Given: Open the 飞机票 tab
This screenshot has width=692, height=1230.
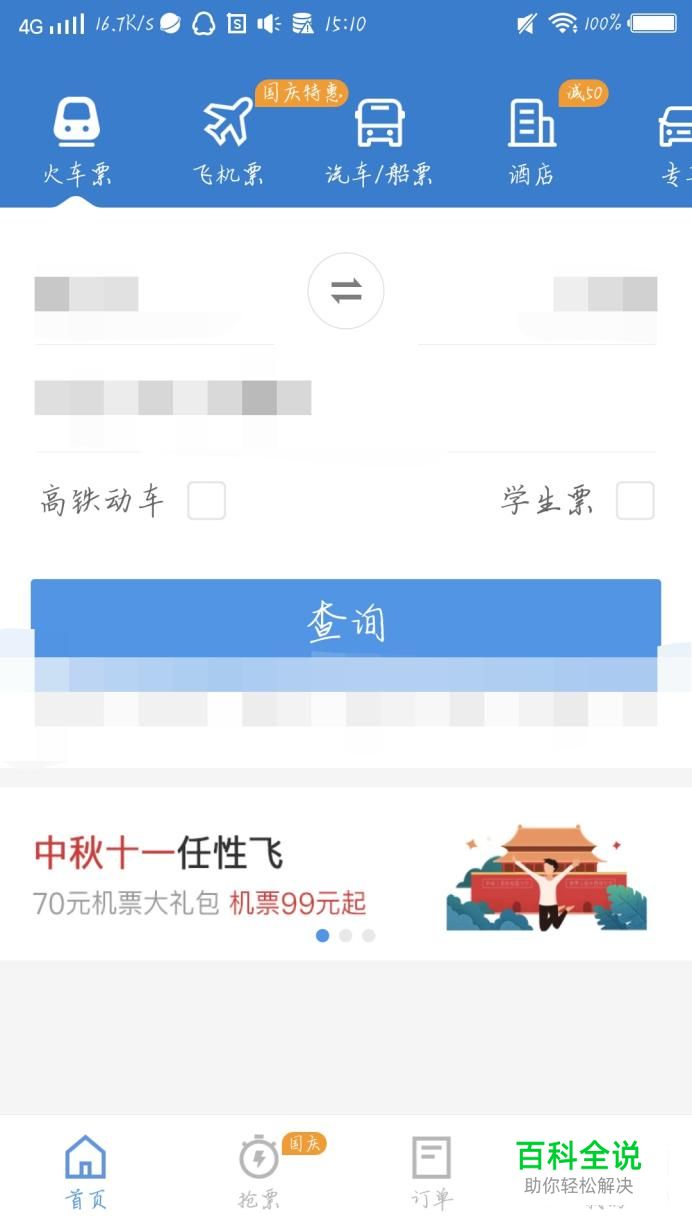Looking at the screenshot, I should pyautogui.click(x=228, y=140).
